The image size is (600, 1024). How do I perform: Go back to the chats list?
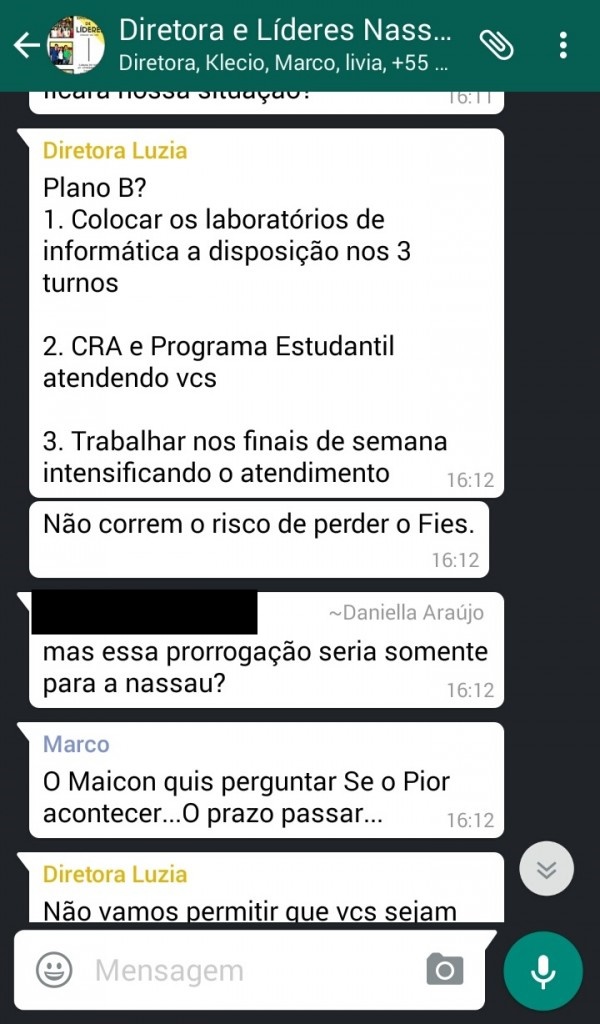coord(26,45)
